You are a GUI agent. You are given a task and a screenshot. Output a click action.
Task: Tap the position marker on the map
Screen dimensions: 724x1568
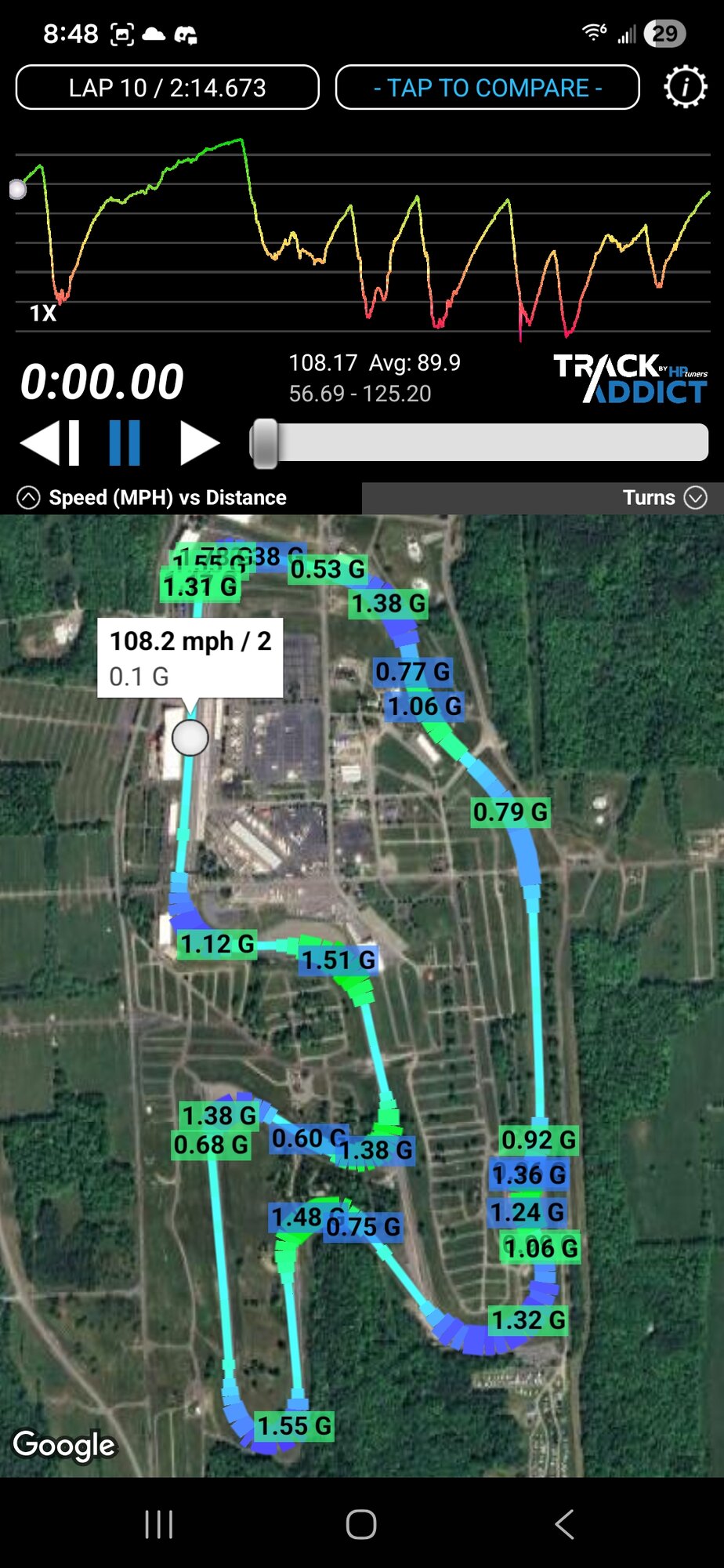[190, 738]
